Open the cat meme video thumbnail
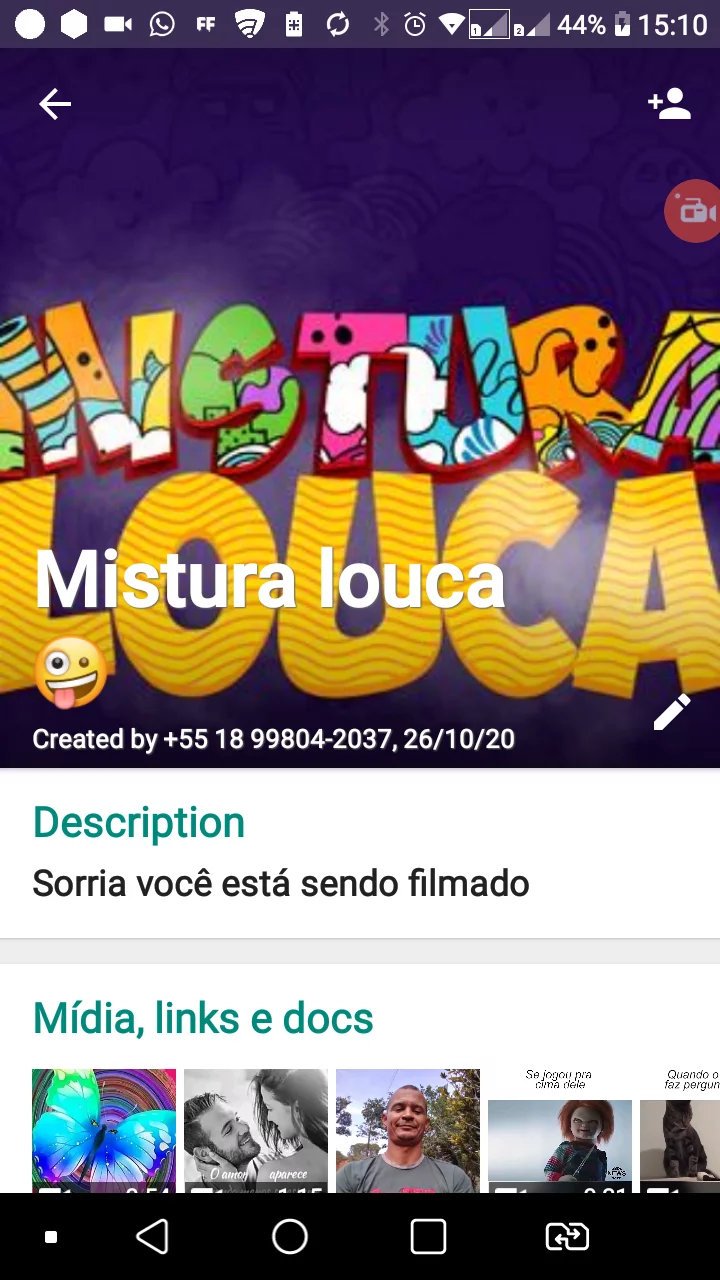Viewport: 720px width, 1280px height. 682,1130
